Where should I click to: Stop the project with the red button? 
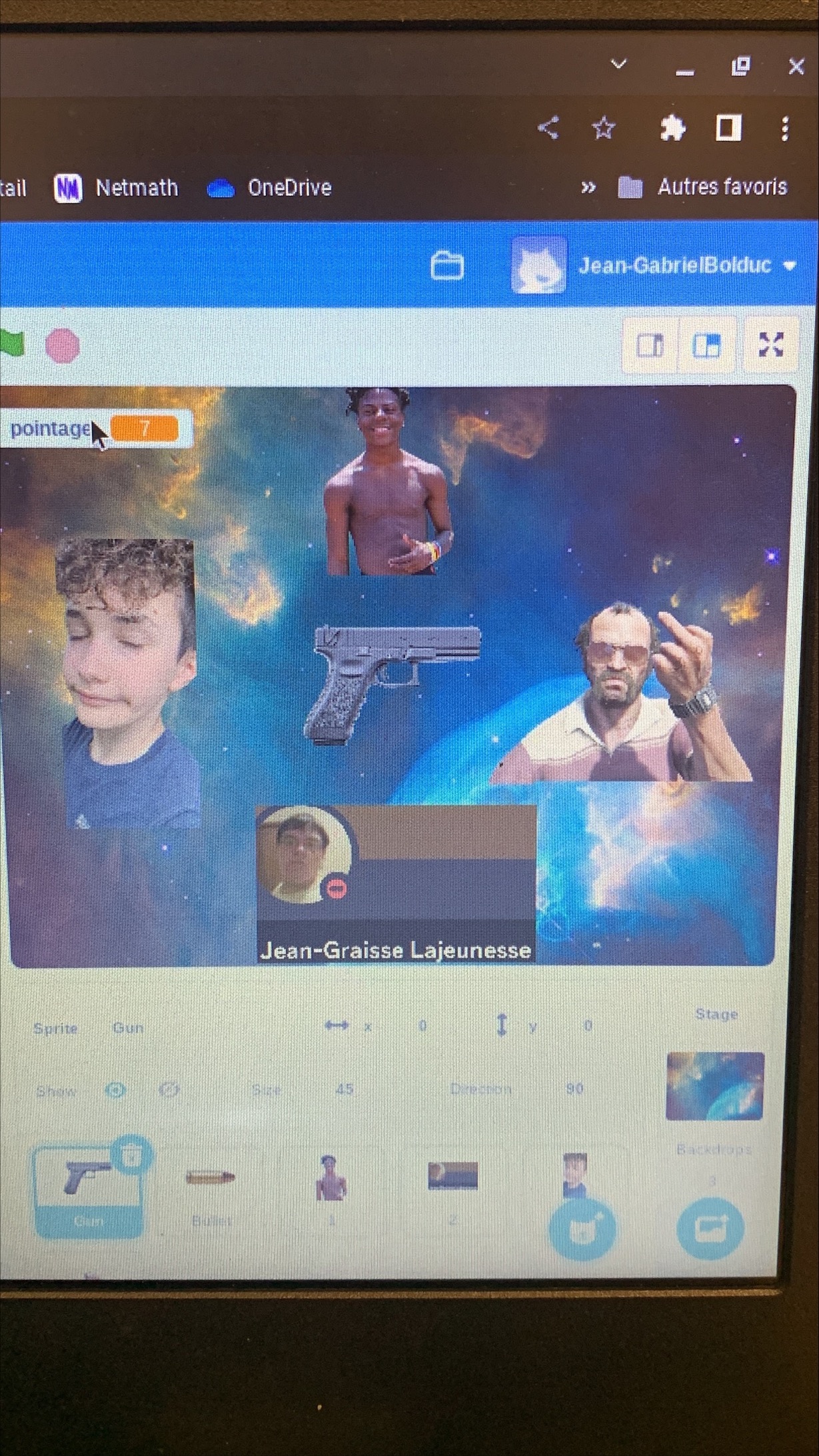(63, 346)
